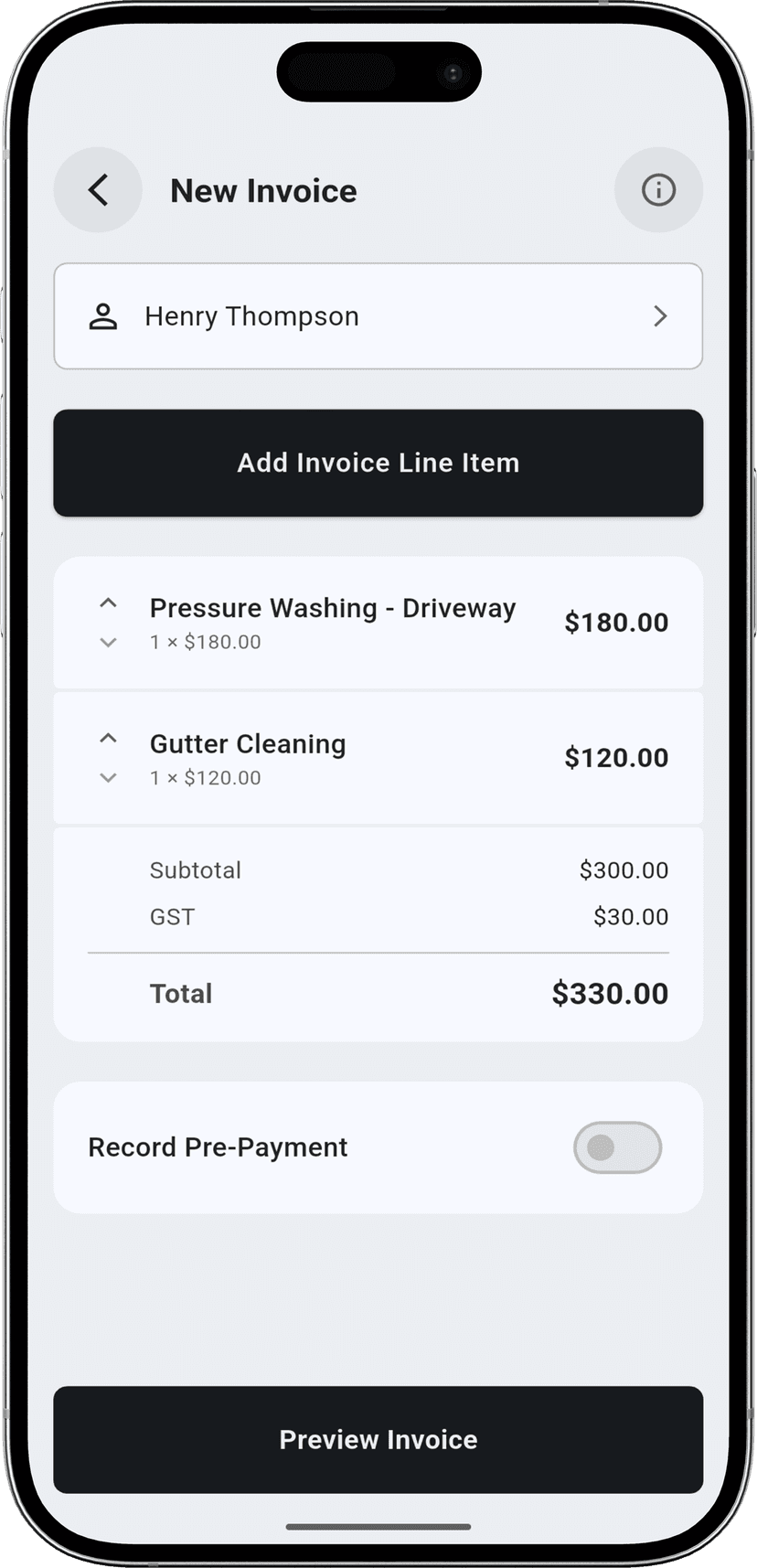Click the down arrow on Gutter Cleaning item
This screenshot has width=757, height=1568.
[108, 778]
